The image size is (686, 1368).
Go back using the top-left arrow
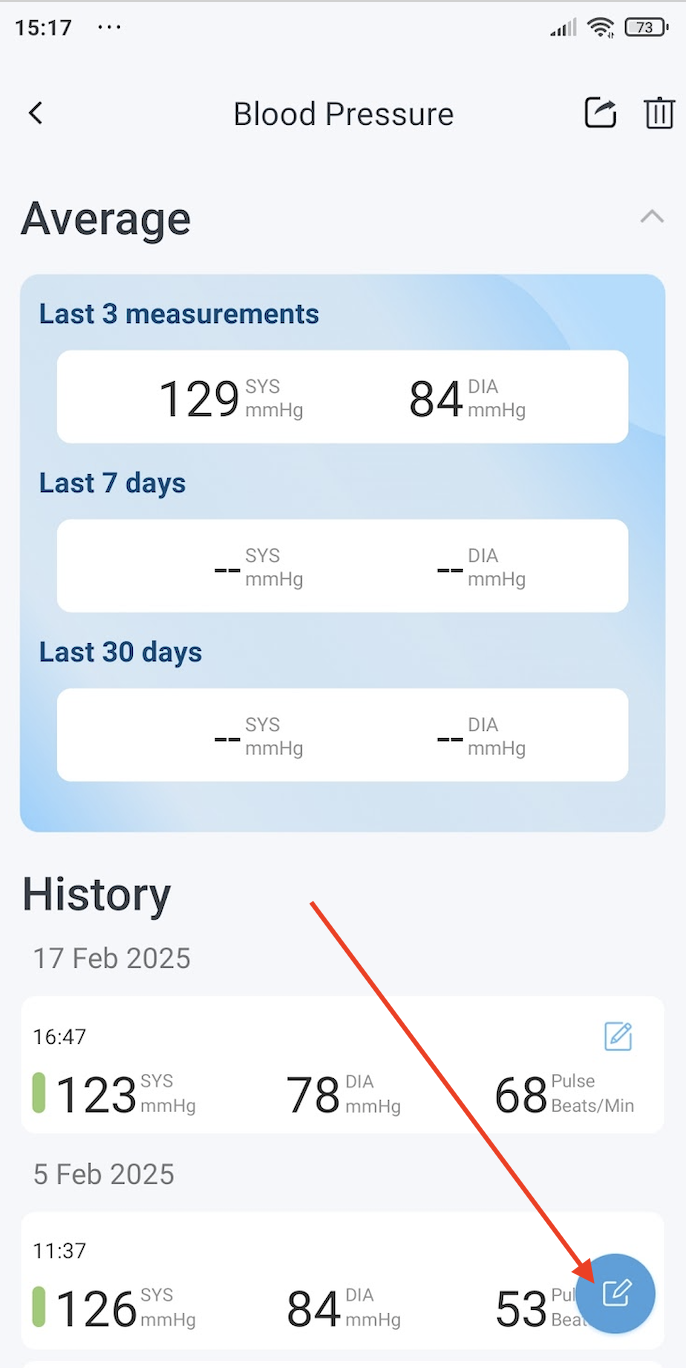pos(36,113)
